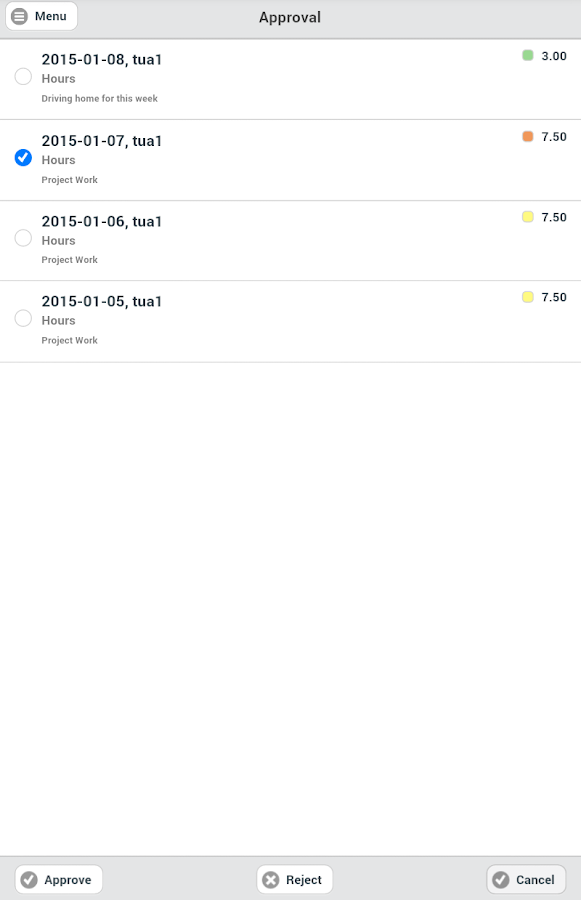This screenshot has height=900, width=581.
Task: Open the Menu button
Action: pos(41,17)
